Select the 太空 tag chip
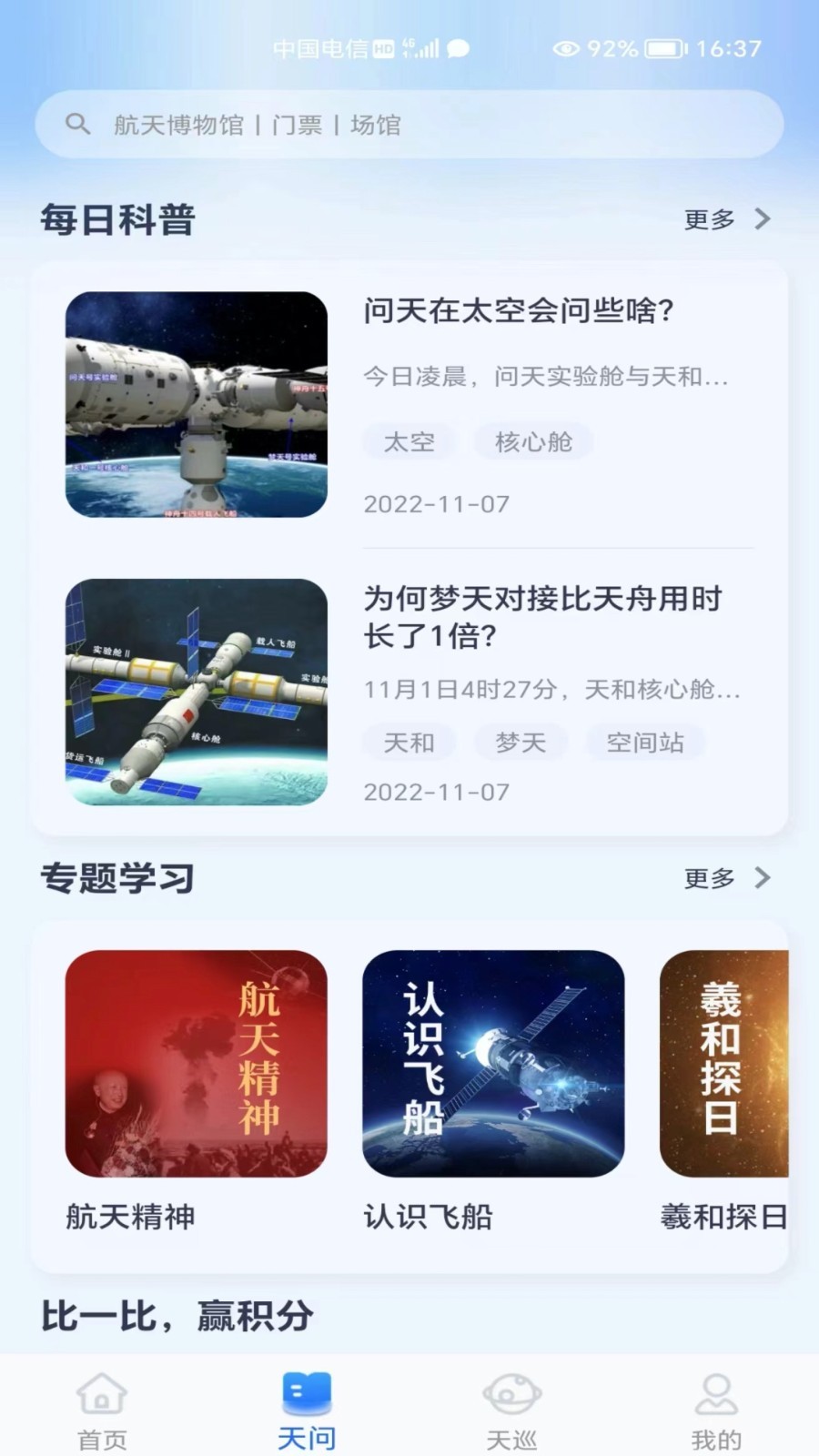The height and width of the screenshot is (1456, 819). (x=409, y=441)
